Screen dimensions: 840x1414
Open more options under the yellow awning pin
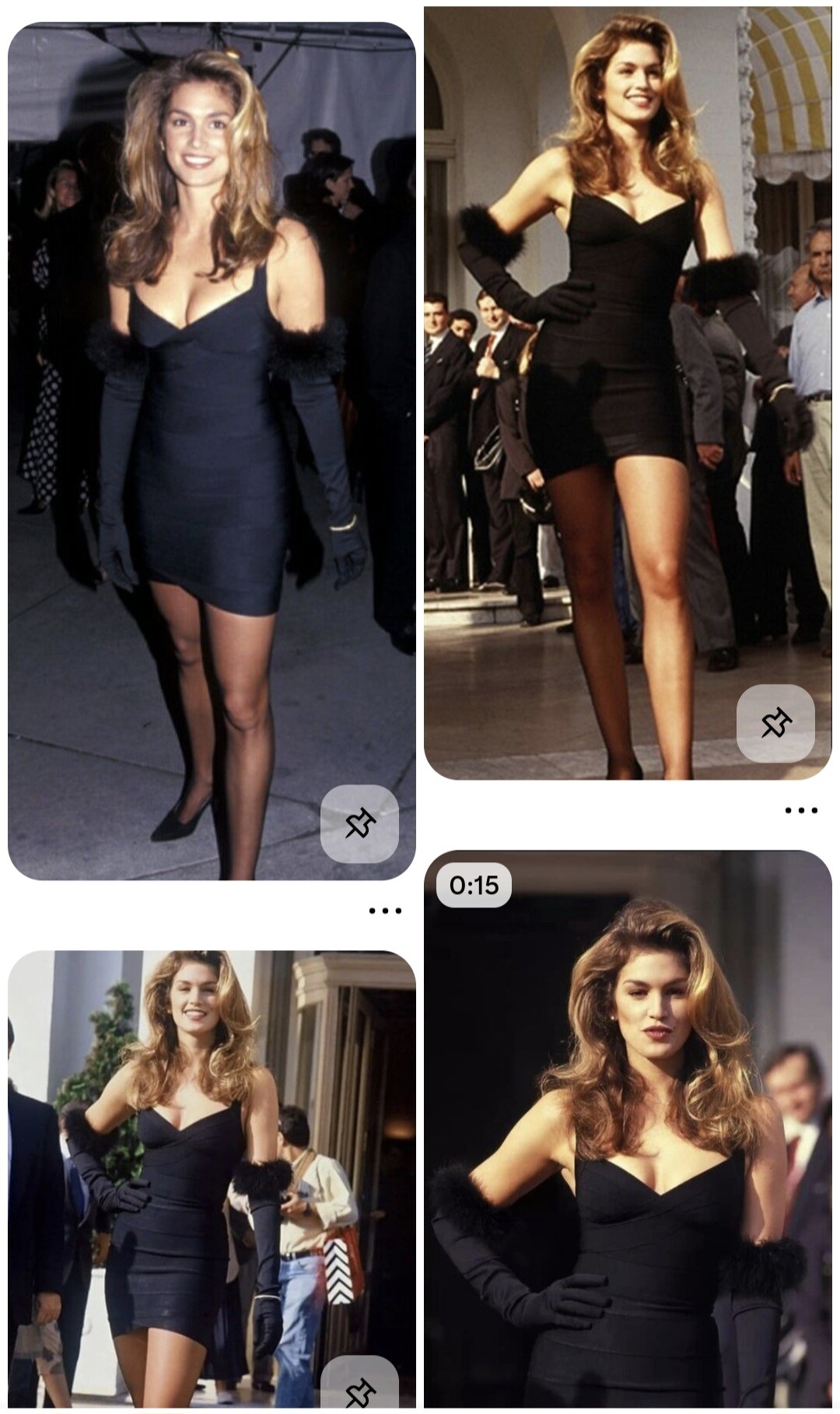(801, 810)
